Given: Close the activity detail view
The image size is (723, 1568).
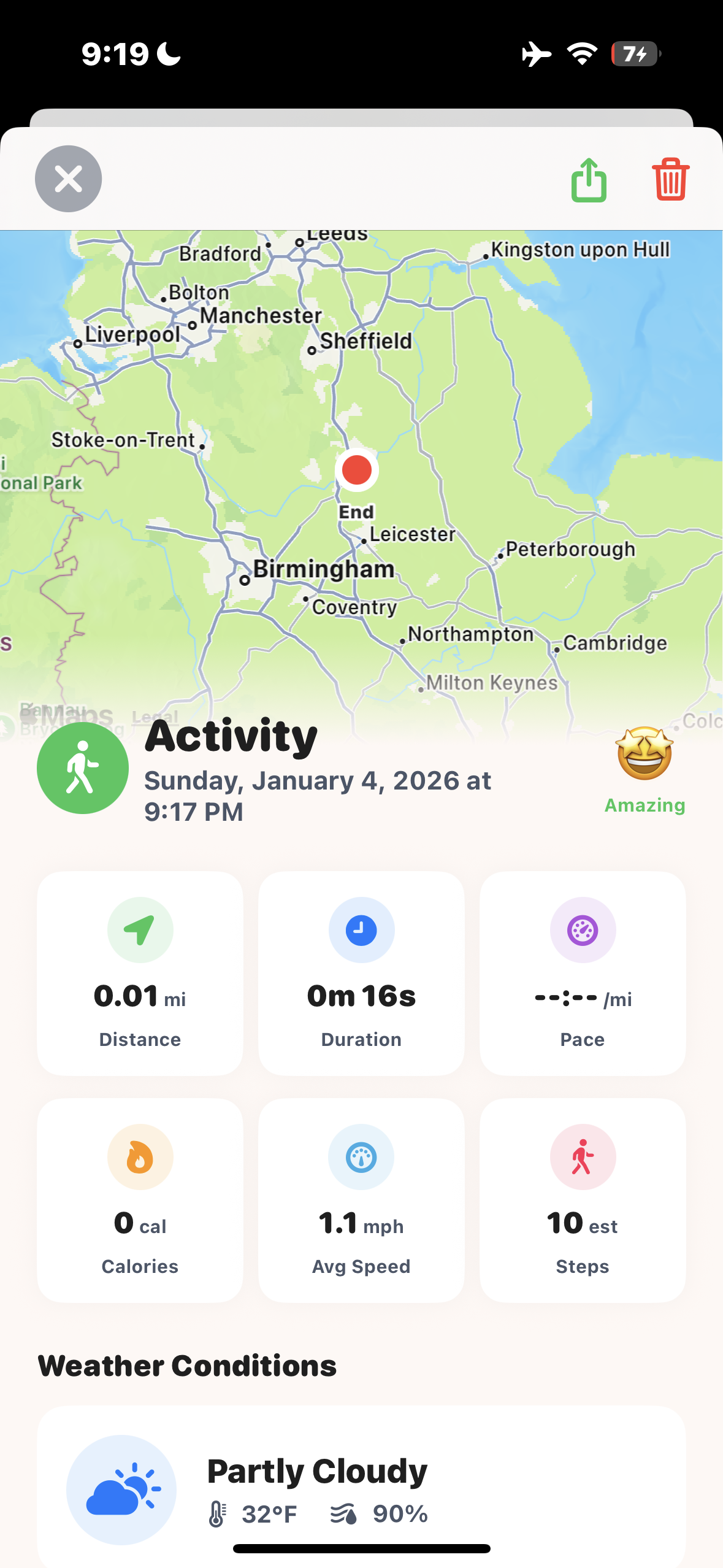Looking at the screenshot, I should (x=67, y=179).
